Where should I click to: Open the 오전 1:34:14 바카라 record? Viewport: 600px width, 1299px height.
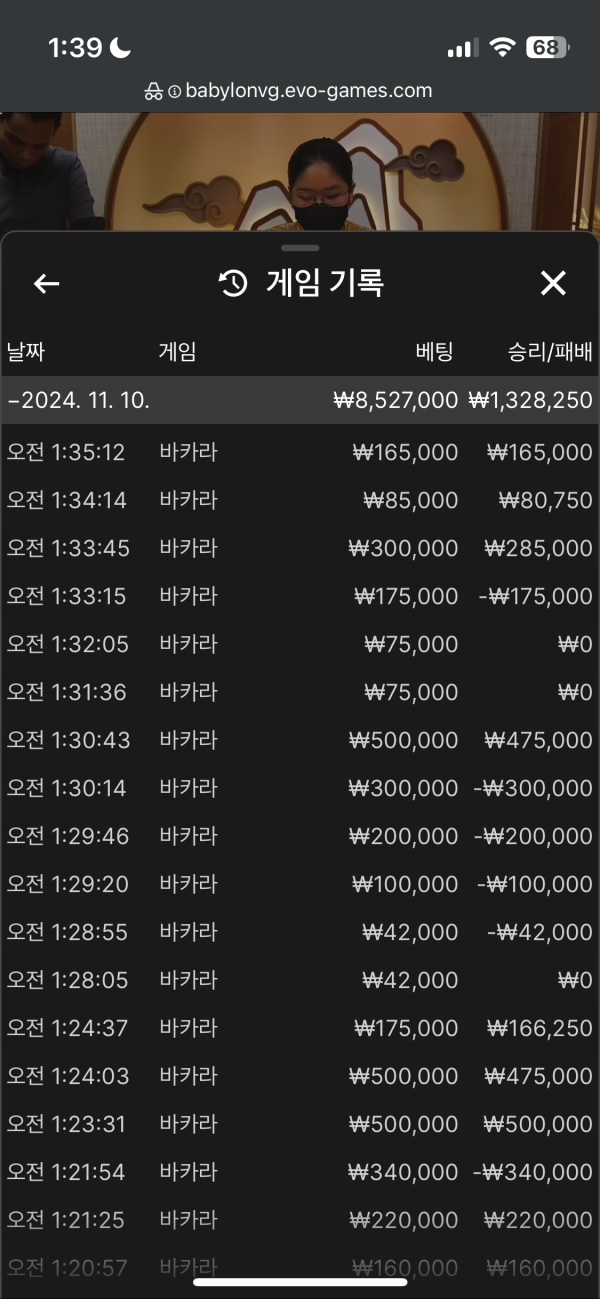[300, 500]
